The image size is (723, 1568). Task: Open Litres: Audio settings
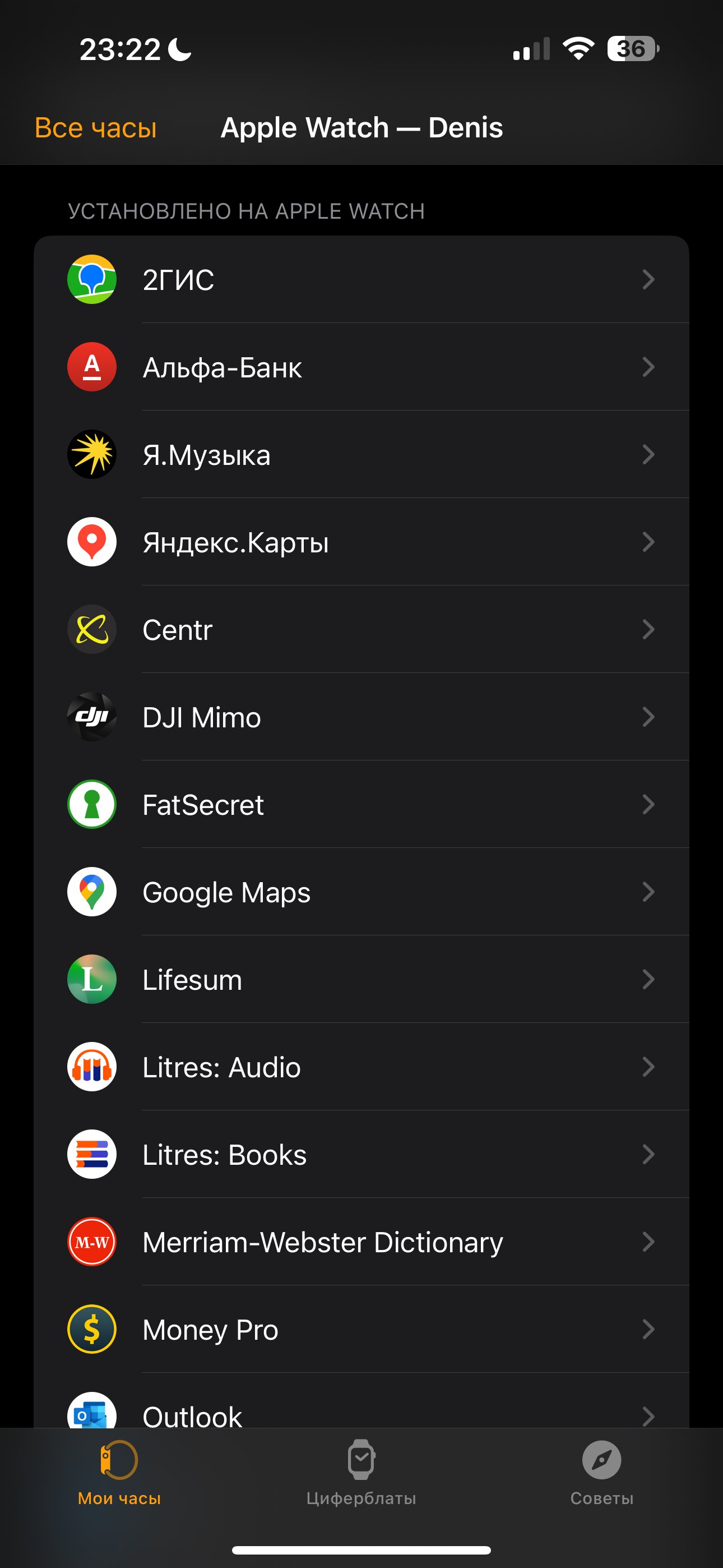coord(361,1067)
